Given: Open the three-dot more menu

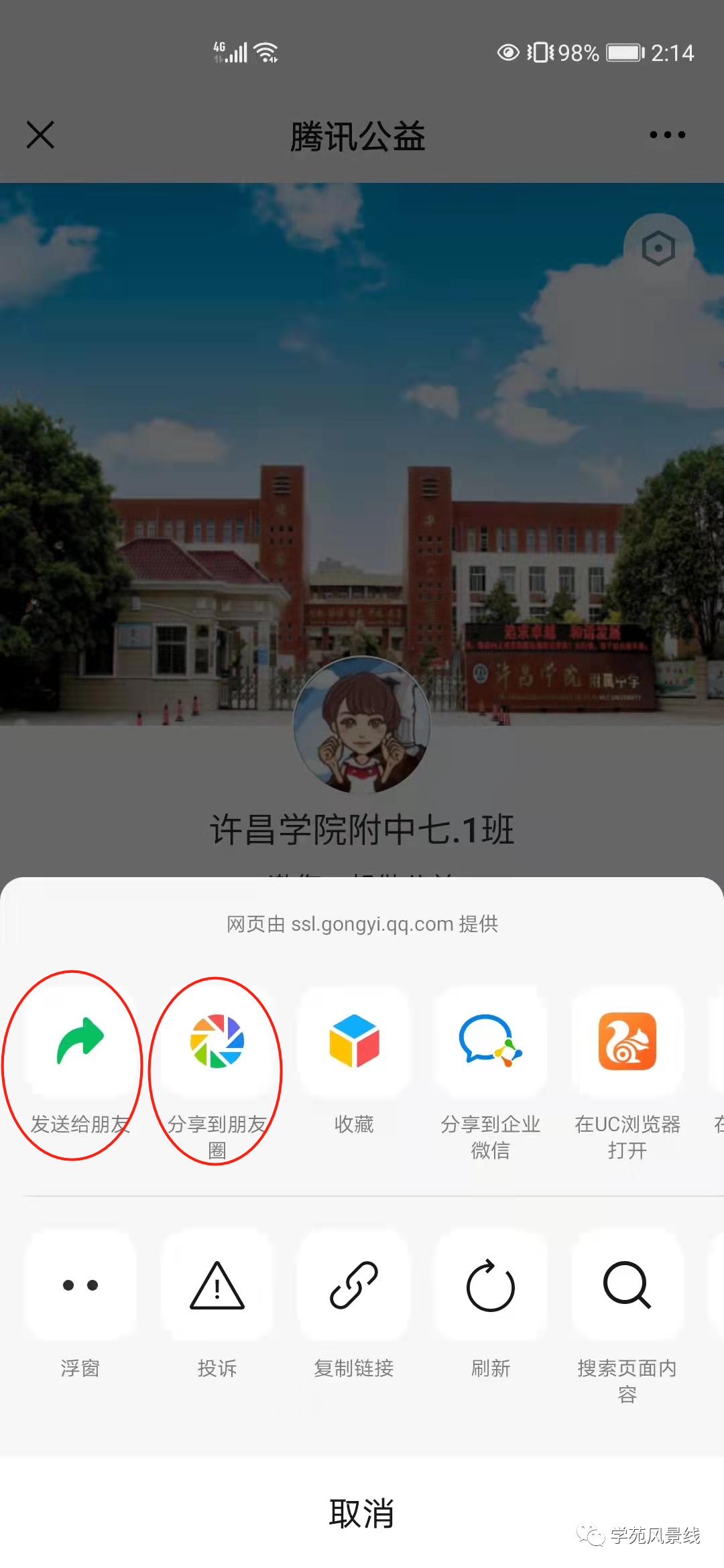Looking at the screenshot, I should 667,135.
